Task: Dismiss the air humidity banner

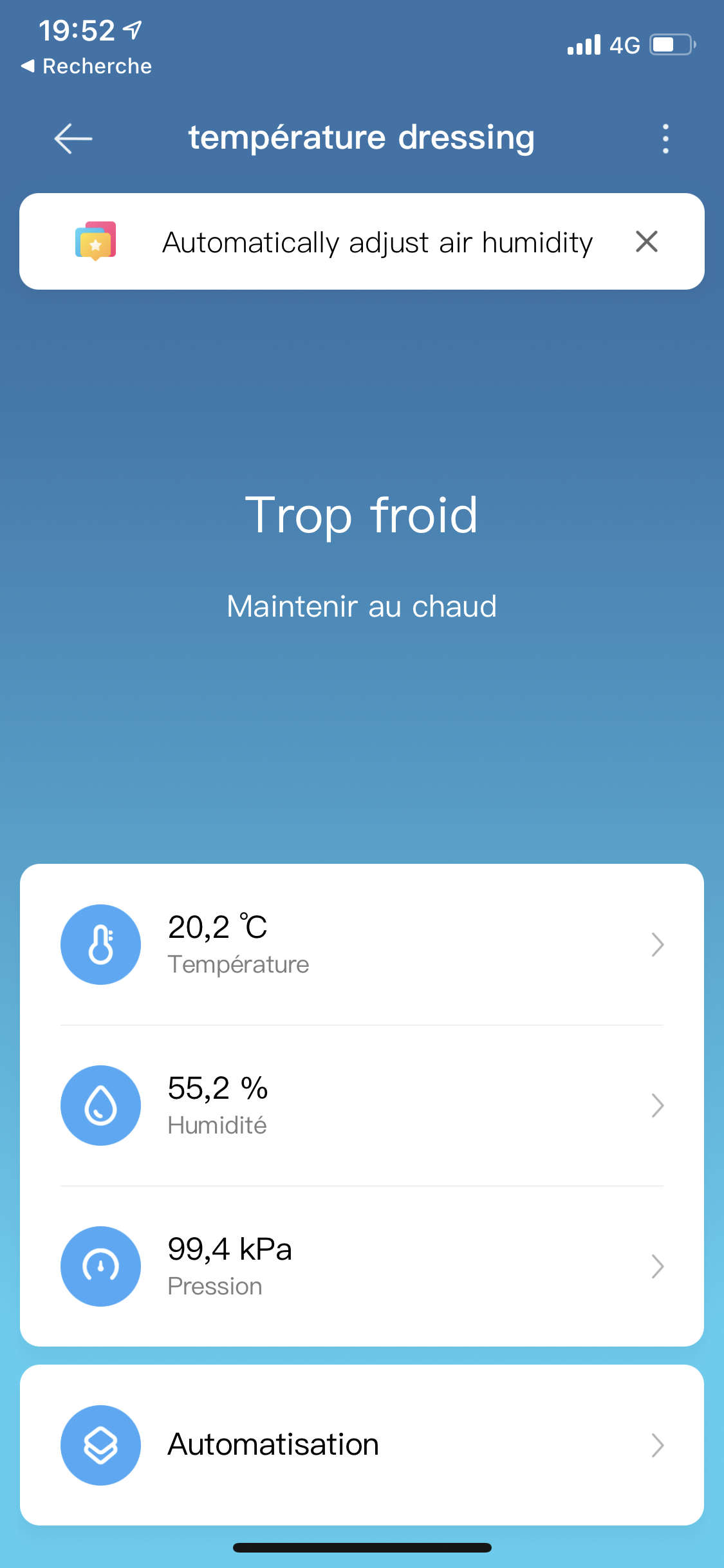Action: tap(646, 241)
